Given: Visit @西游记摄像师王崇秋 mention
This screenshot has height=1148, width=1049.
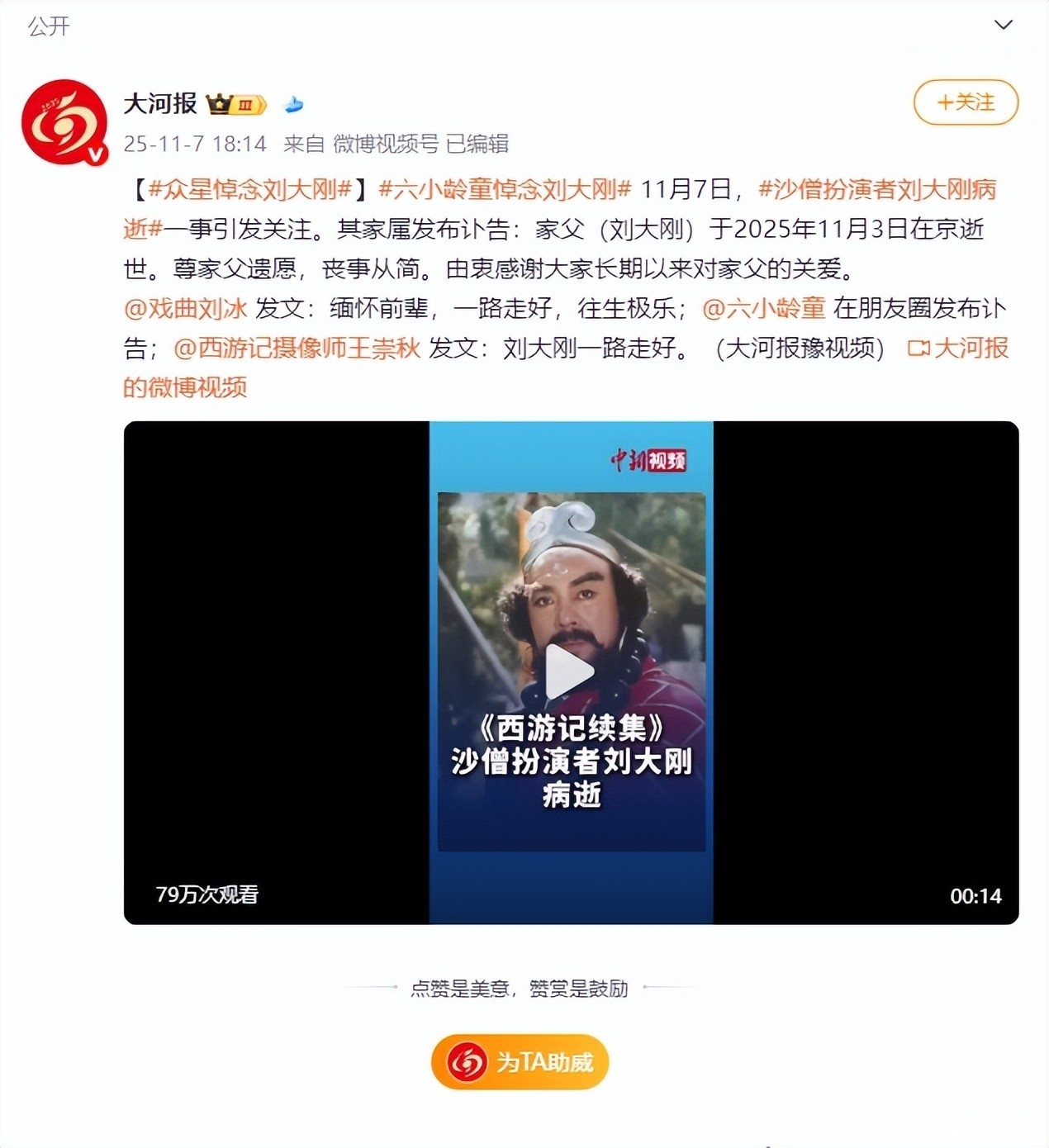Looking at the screenshot, I should click(297, 348).
